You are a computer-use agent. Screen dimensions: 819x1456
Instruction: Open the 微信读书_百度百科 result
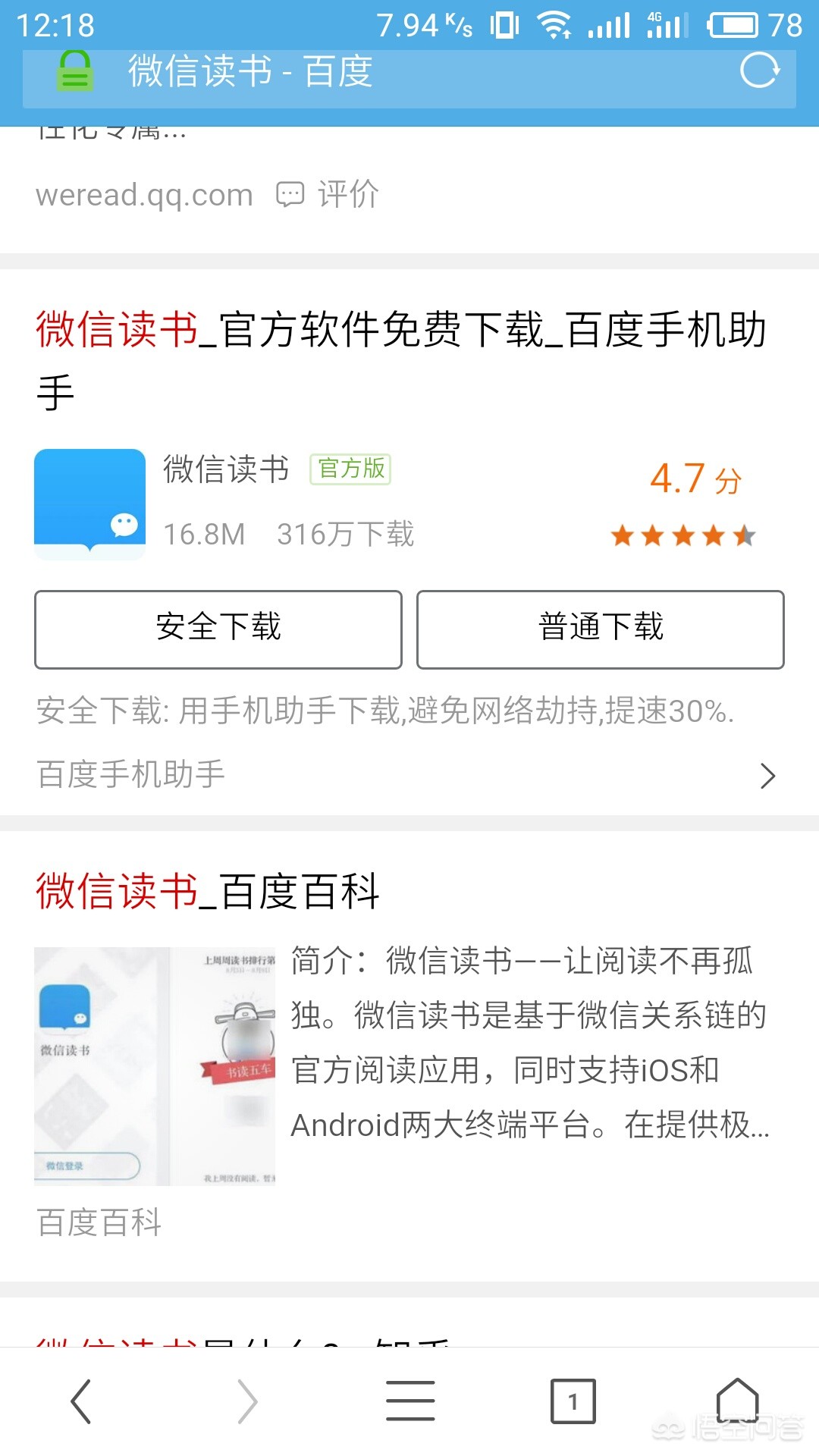click(x=208, y=891)
